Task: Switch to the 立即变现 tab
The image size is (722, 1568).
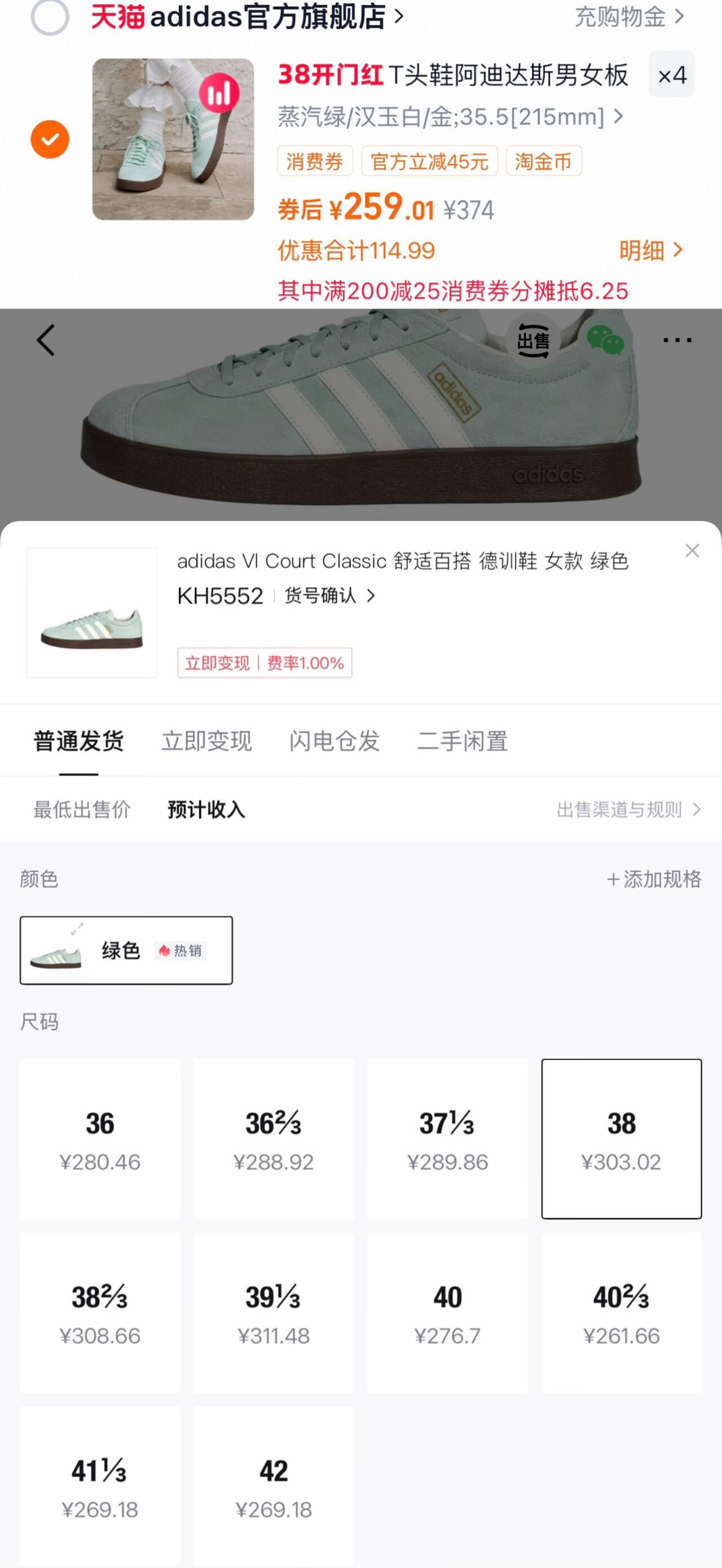Action: (x=206, y=741)
